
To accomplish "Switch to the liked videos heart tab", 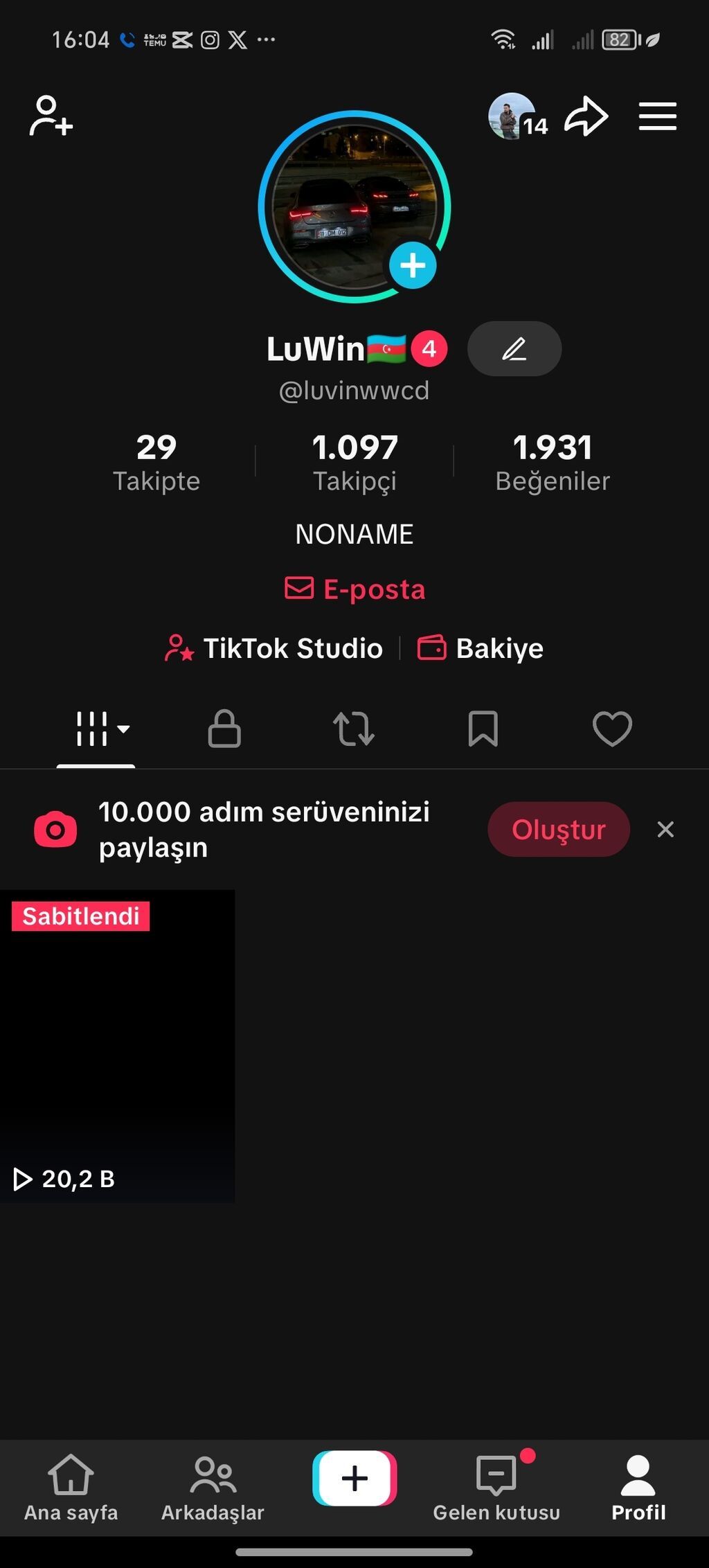I will [x=612, y=729].
